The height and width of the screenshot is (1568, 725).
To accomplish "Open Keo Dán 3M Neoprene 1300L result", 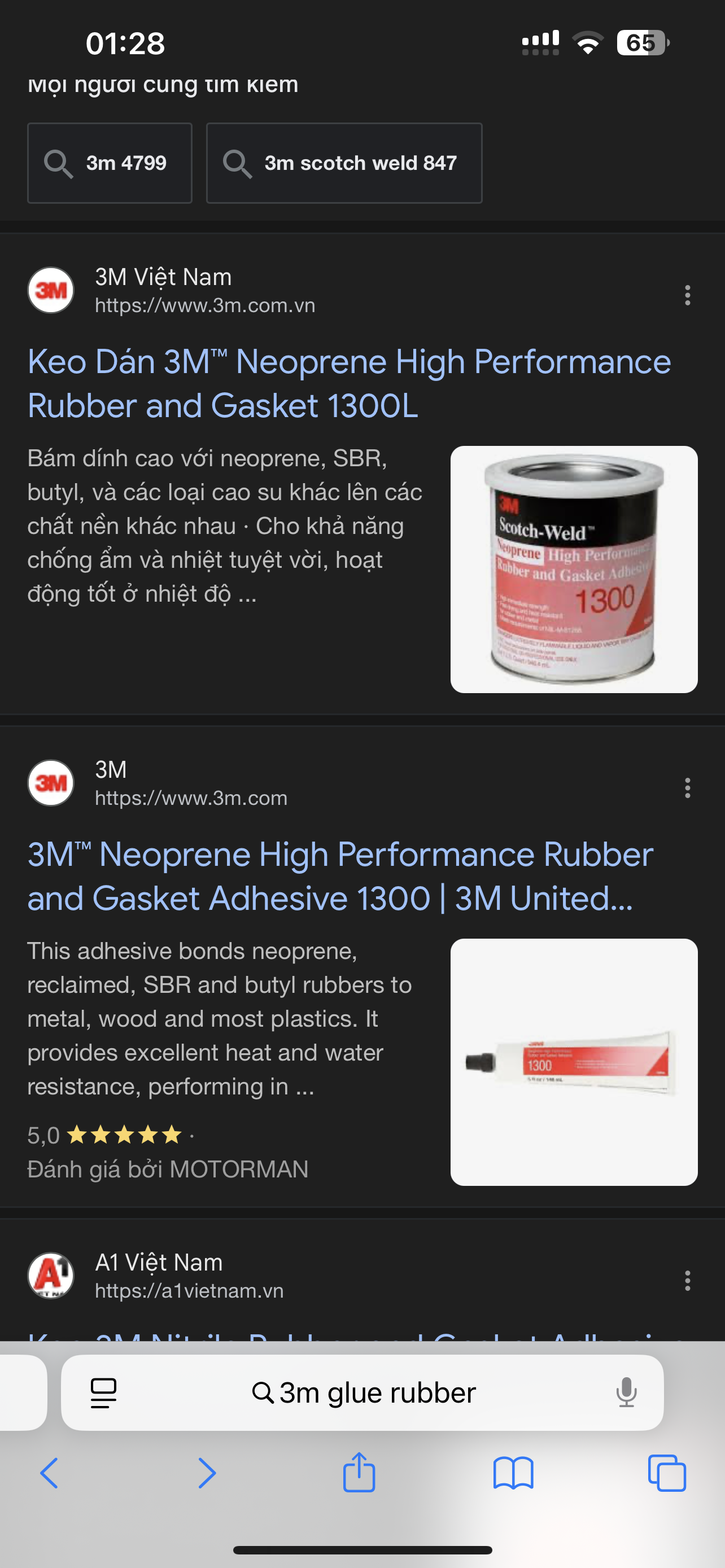I will pos(349,383).
